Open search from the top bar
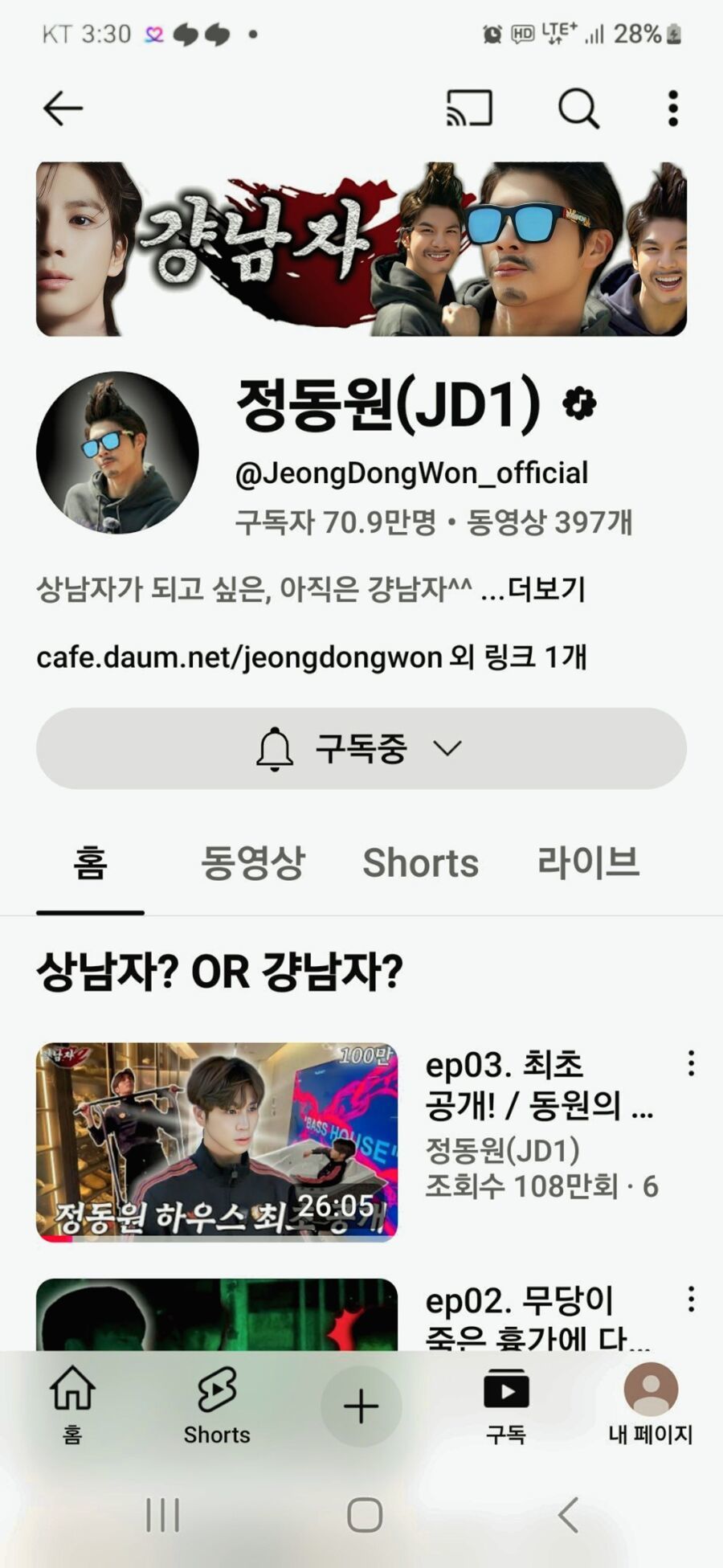The width and height of the screenshot is (723, 1568). 578,108
